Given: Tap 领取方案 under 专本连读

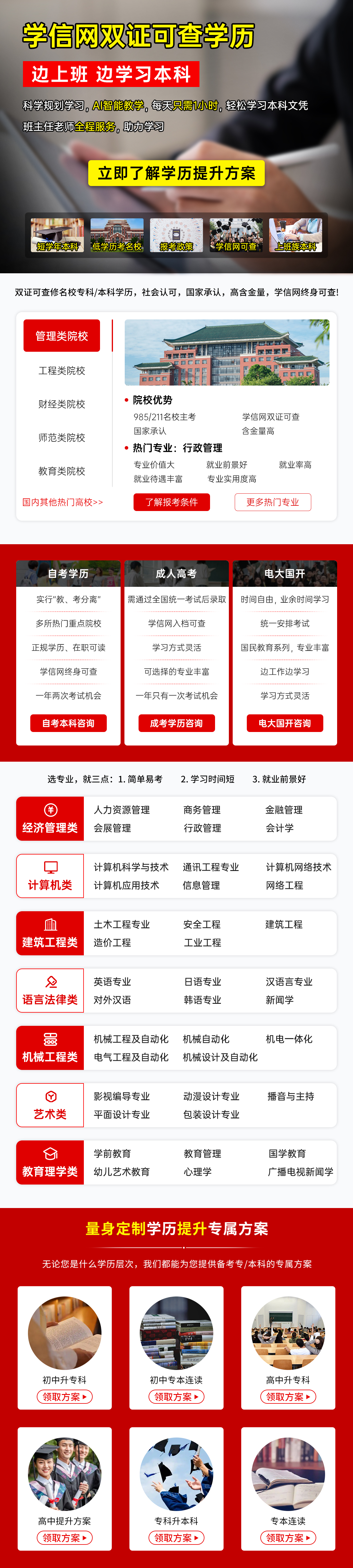Looking at the screenshot, I should tap(288, 1538).
